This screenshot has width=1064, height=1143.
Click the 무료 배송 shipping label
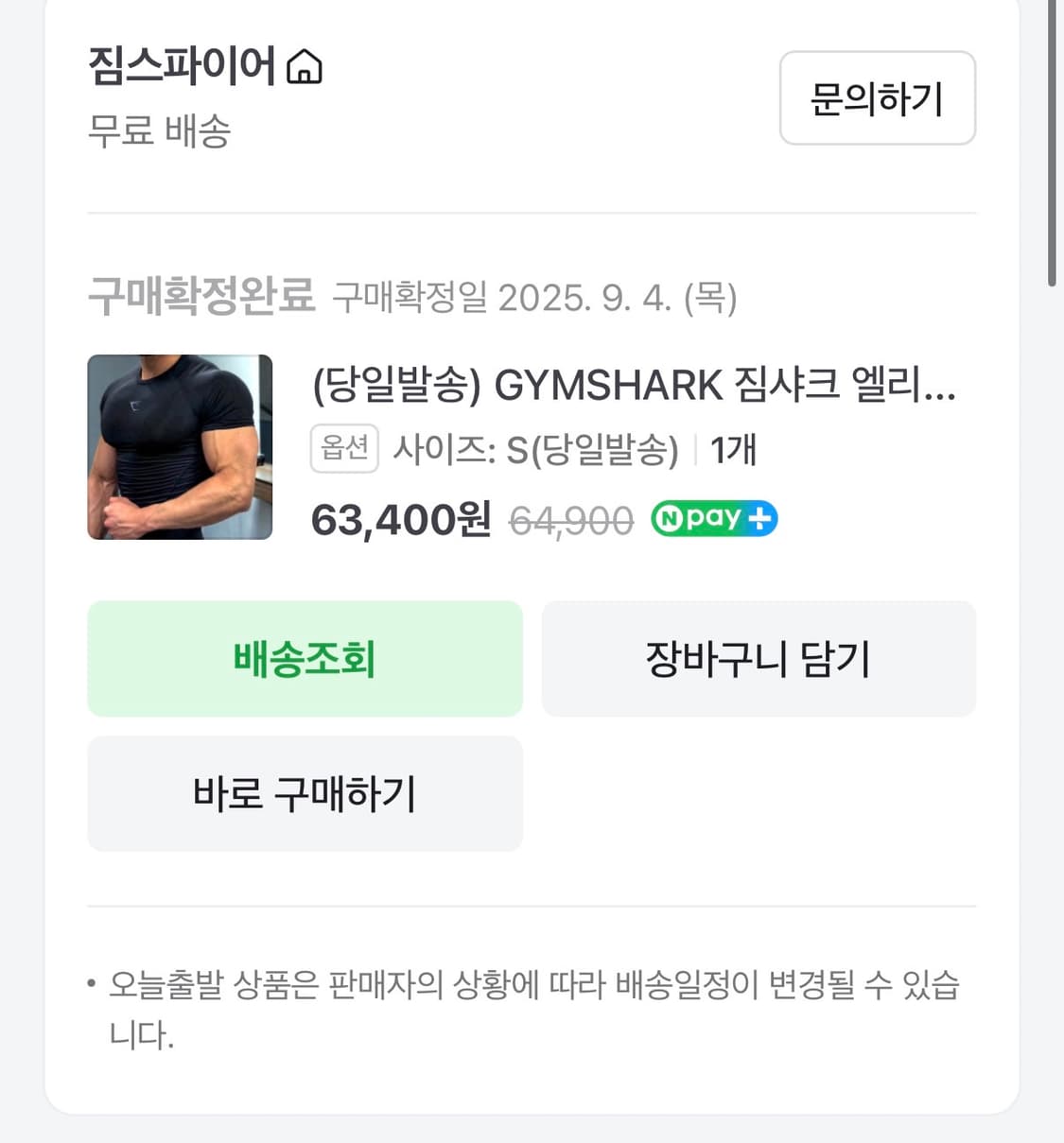[x=157, y=131]
